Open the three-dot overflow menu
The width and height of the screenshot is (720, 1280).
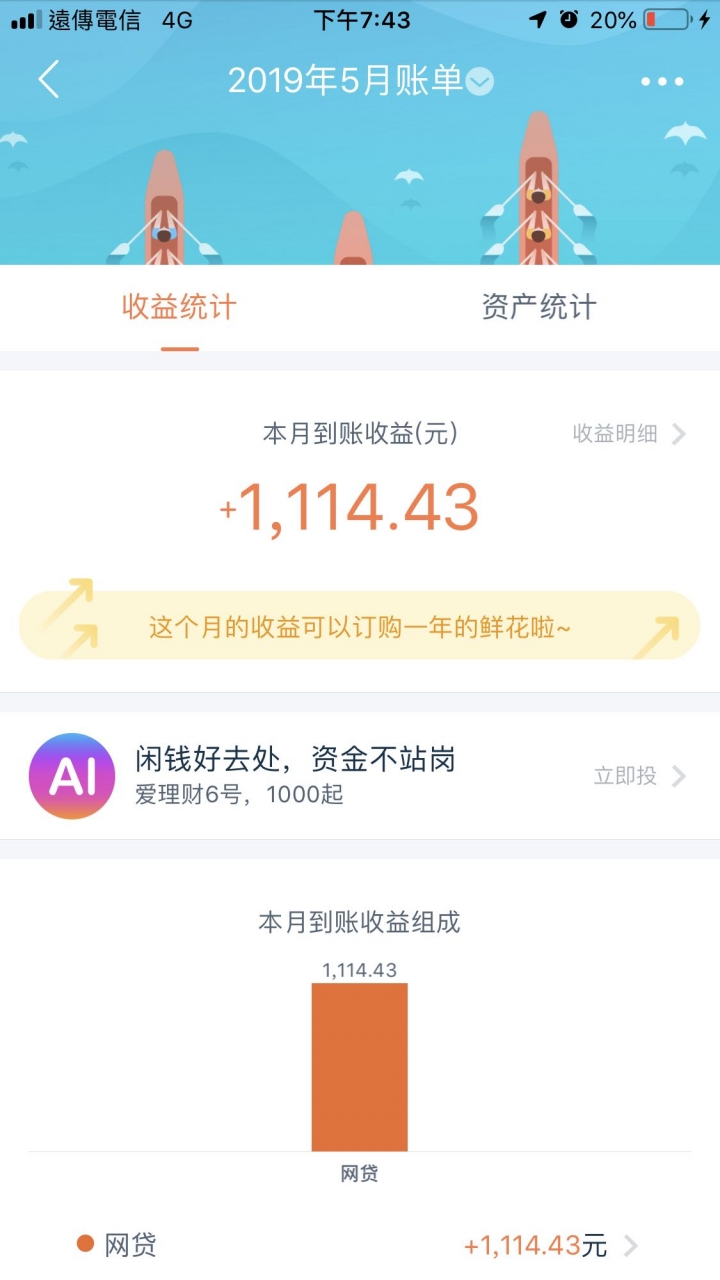point(662,81)
